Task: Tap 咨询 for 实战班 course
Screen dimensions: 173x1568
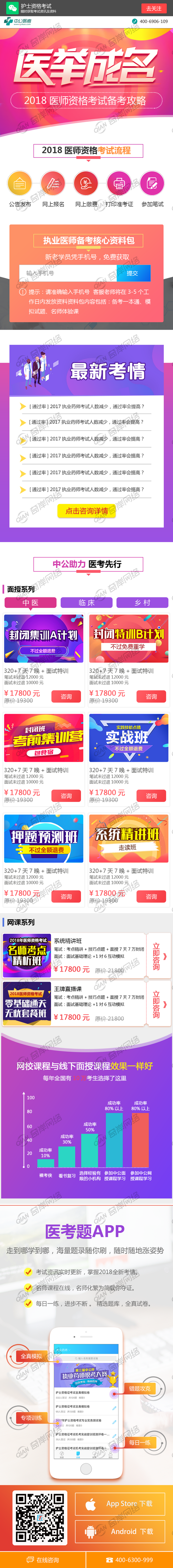Action: pos(151,796)
